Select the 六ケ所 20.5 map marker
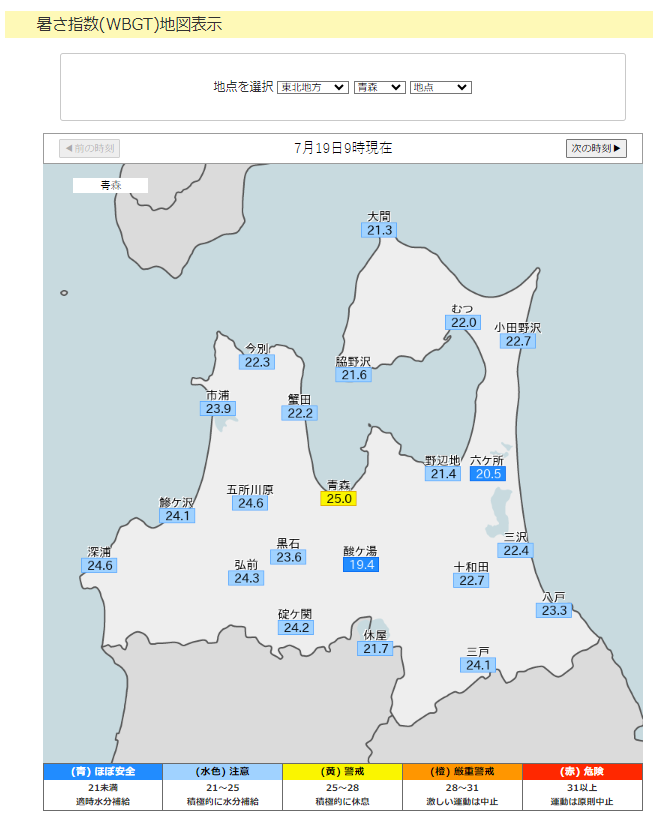 tap(488, 474)
